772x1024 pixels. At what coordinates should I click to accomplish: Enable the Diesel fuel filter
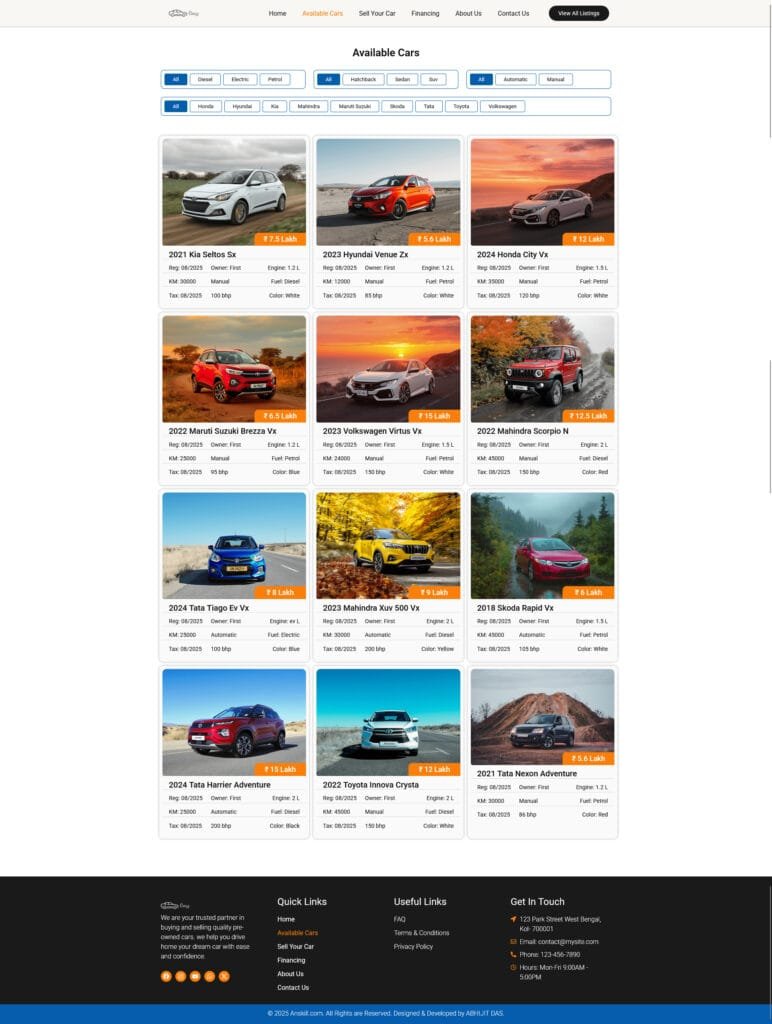[206, 79]
